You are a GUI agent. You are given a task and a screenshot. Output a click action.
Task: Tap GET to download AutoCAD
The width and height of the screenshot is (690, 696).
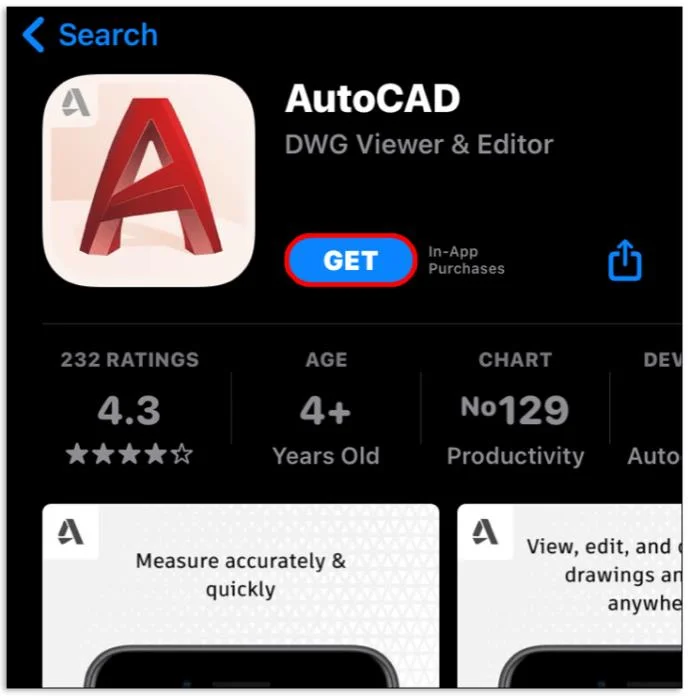(351, 261)
